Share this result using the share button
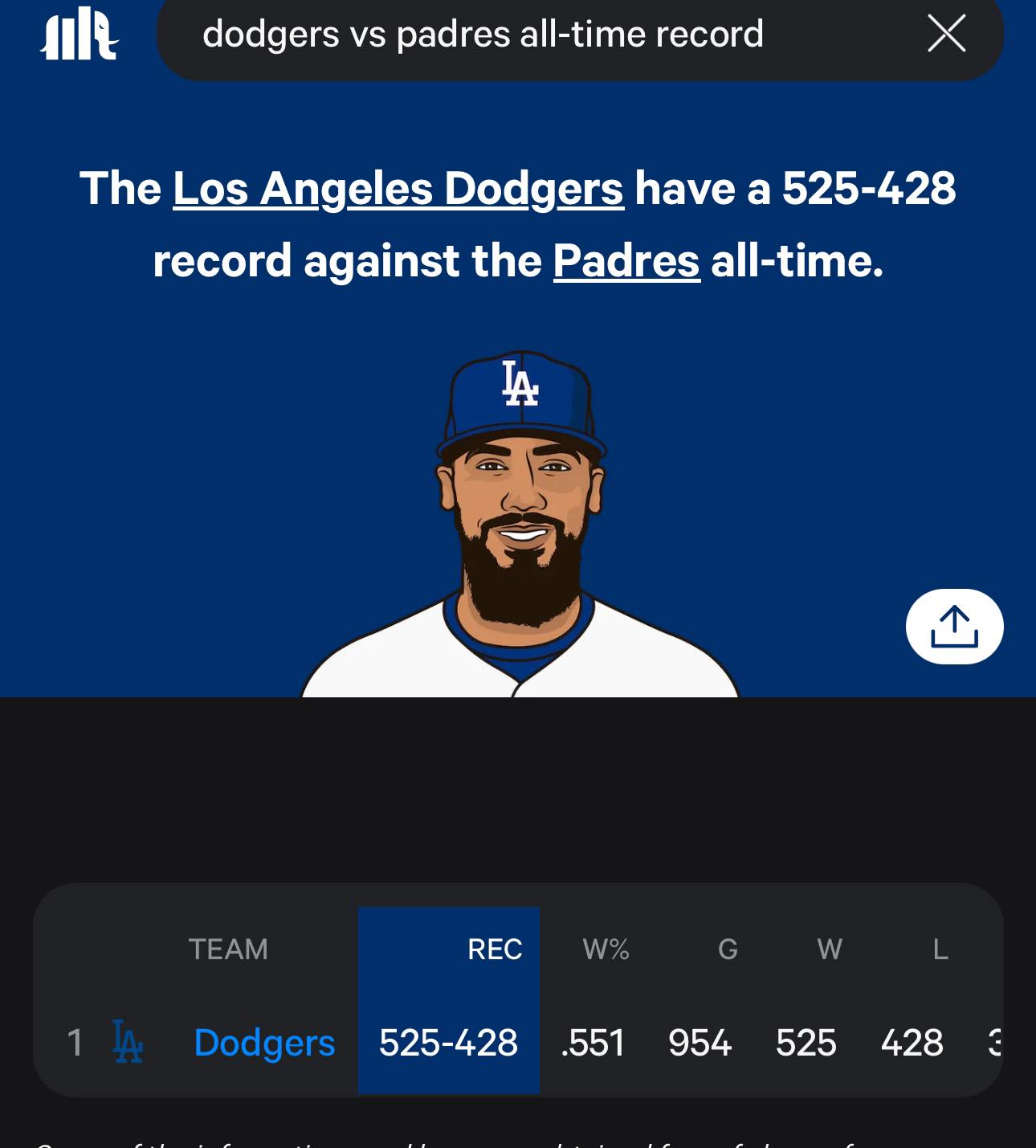1036x1148 pixels. 954,627
